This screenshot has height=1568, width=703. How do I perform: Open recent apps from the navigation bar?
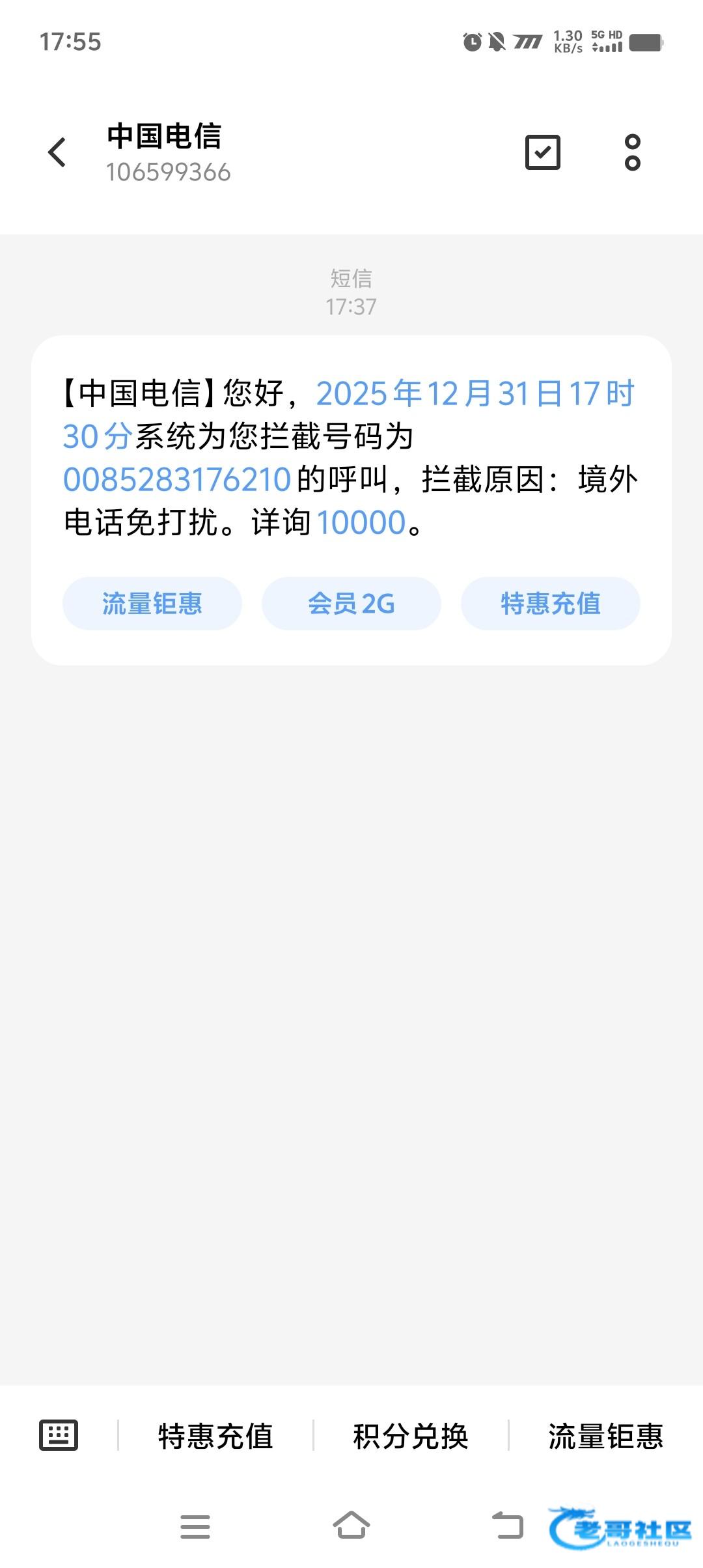coord(195,1526)
